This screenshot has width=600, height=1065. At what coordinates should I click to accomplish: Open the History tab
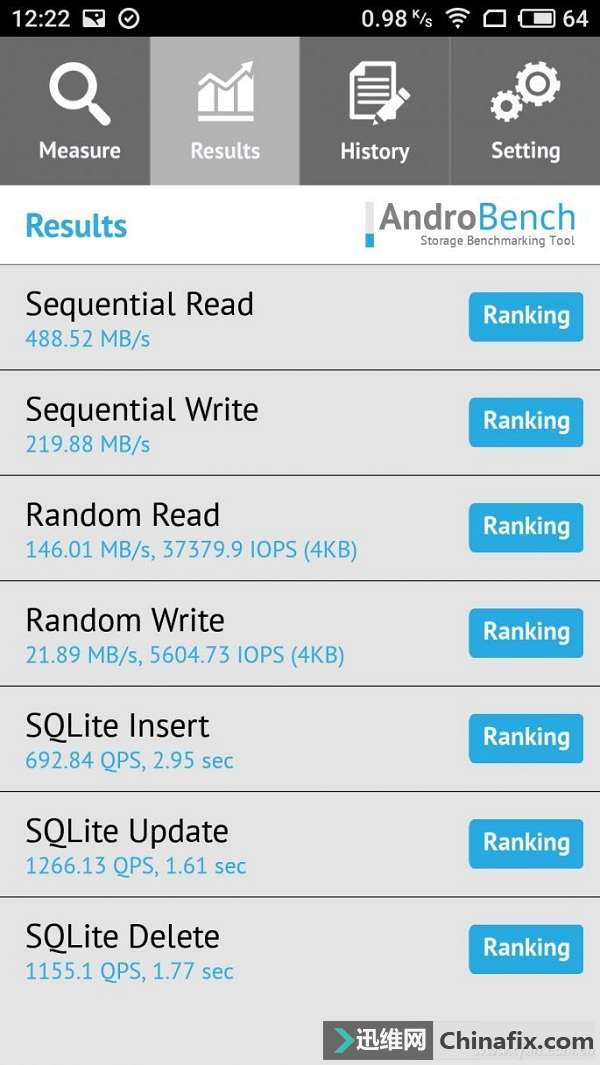[x=374, y=112]
